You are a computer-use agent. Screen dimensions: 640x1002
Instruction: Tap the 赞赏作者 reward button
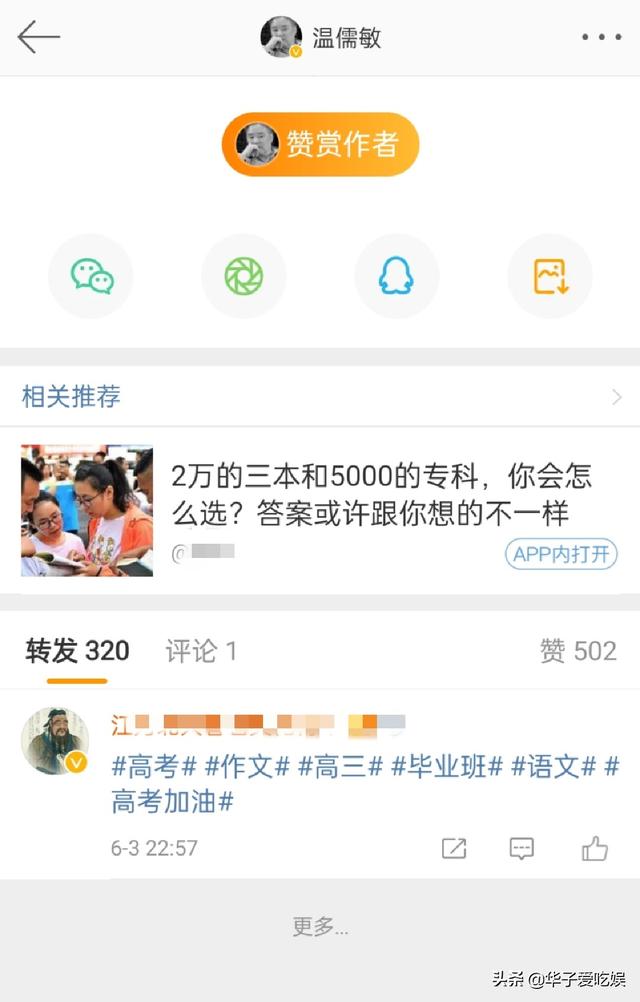pos(320,145)
